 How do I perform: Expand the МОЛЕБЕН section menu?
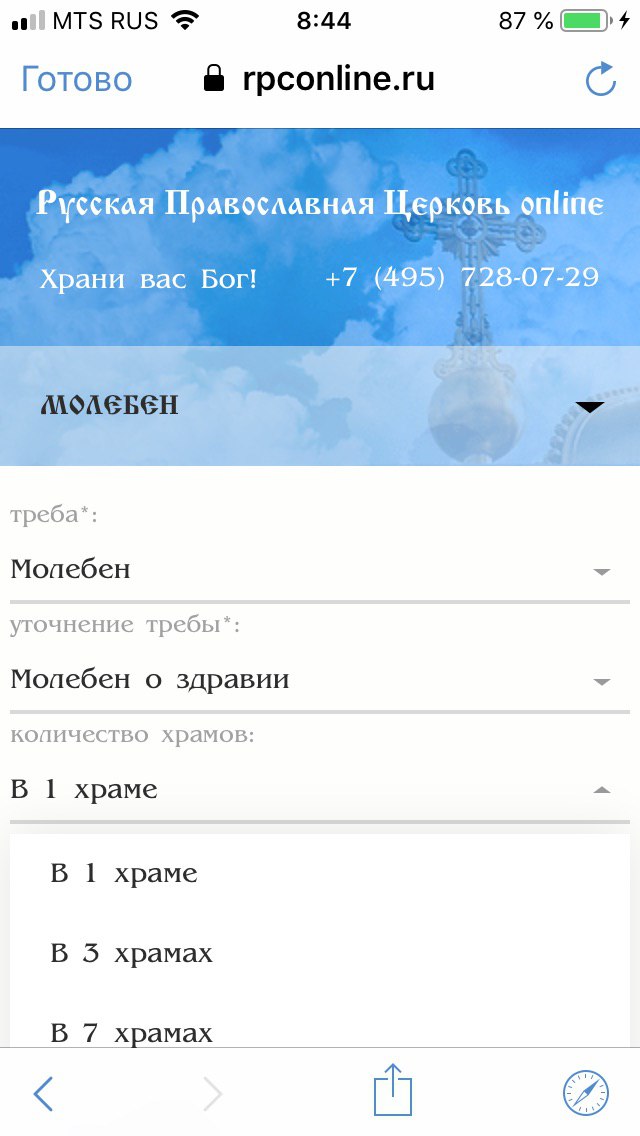click(590, 406)
